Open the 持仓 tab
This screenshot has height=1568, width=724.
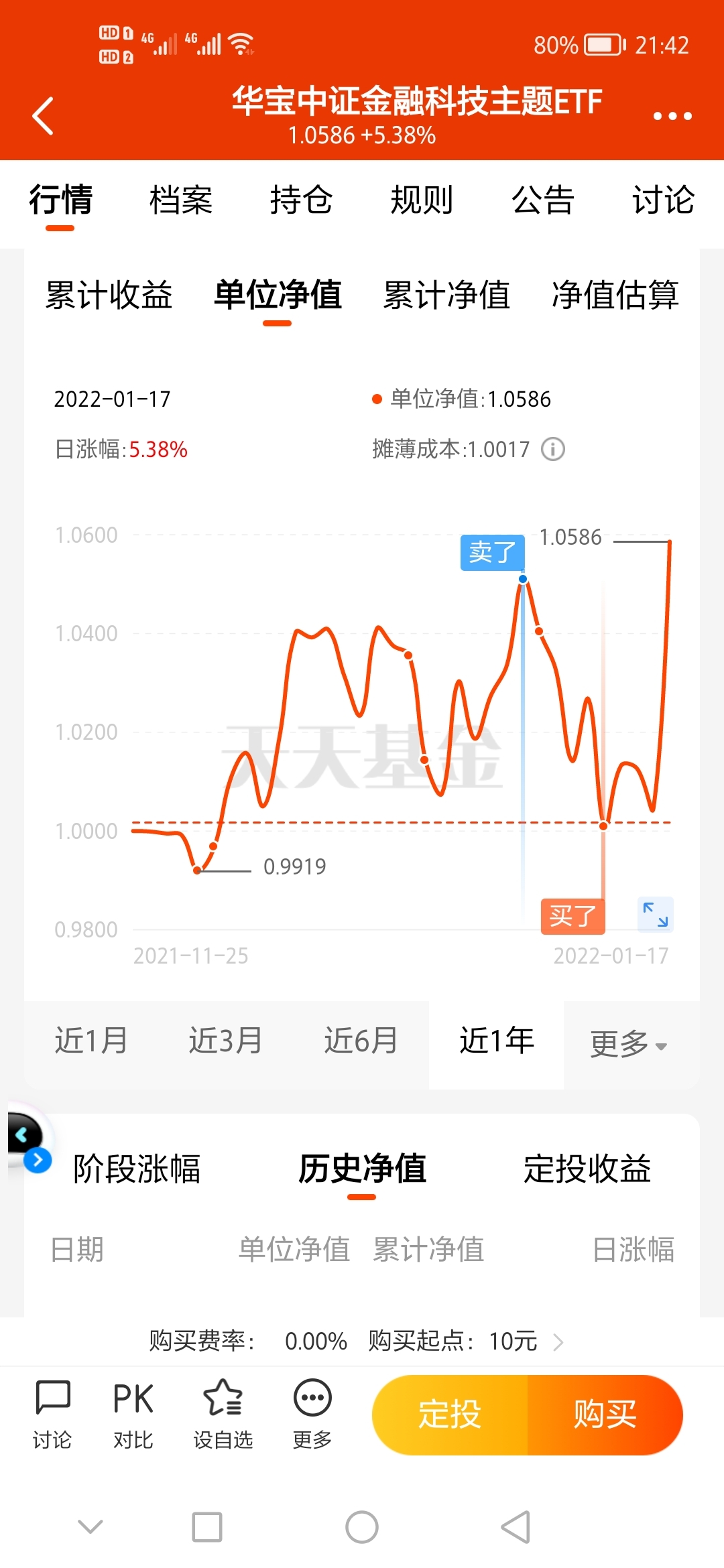tap(302, 200)
